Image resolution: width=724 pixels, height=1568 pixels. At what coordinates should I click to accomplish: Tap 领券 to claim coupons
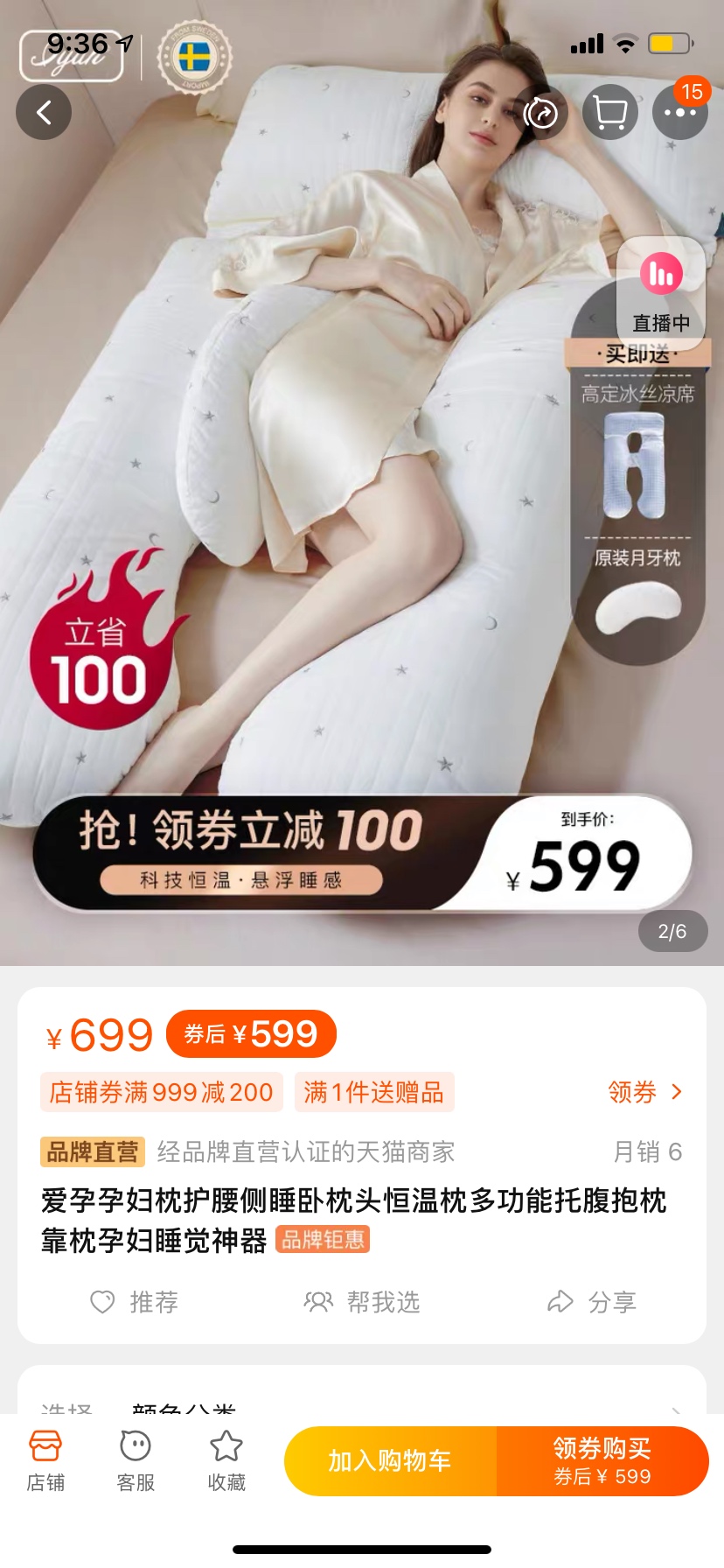(644, 1092)
